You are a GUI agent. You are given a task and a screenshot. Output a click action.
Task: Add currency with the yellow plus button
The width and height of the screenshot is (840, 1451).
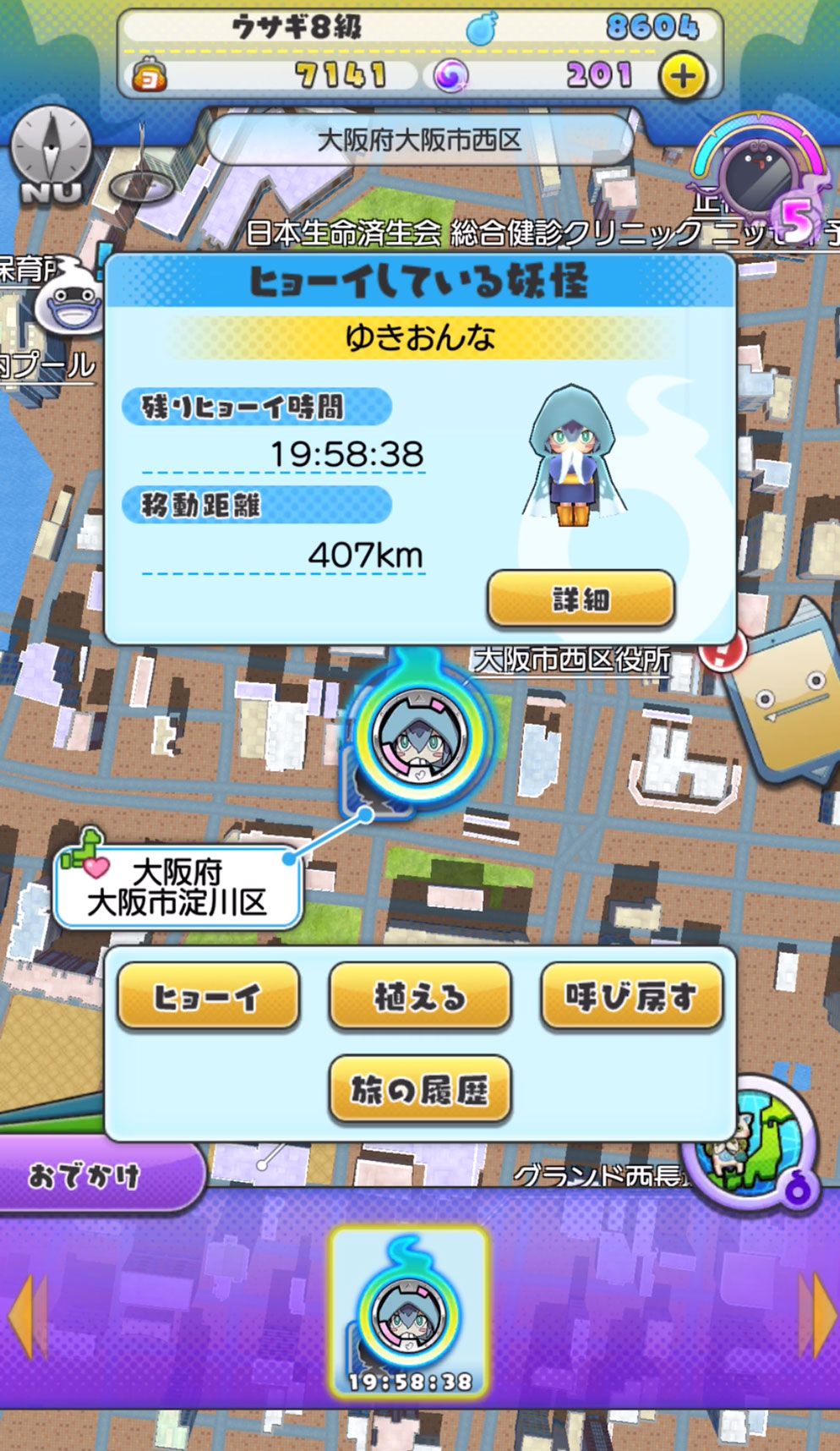point(683,77)
